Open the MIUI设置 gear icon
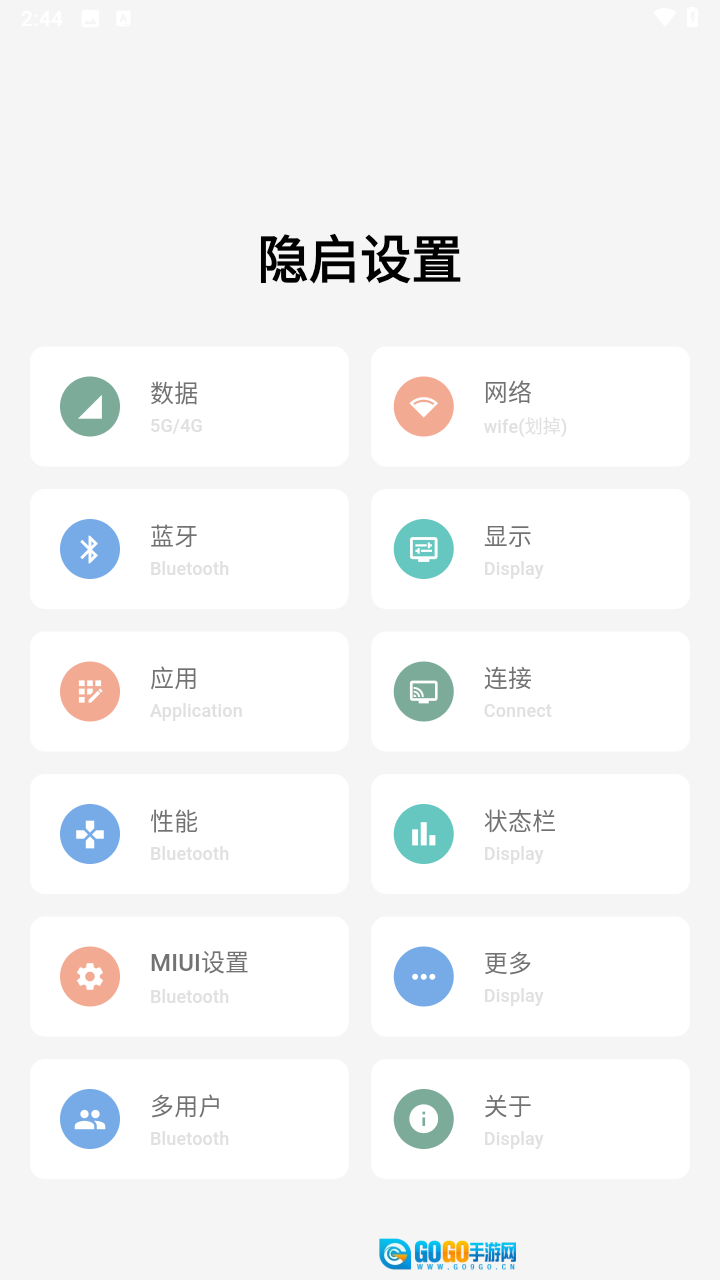The height and width of the screenshot is (1280, 720). 90,976
